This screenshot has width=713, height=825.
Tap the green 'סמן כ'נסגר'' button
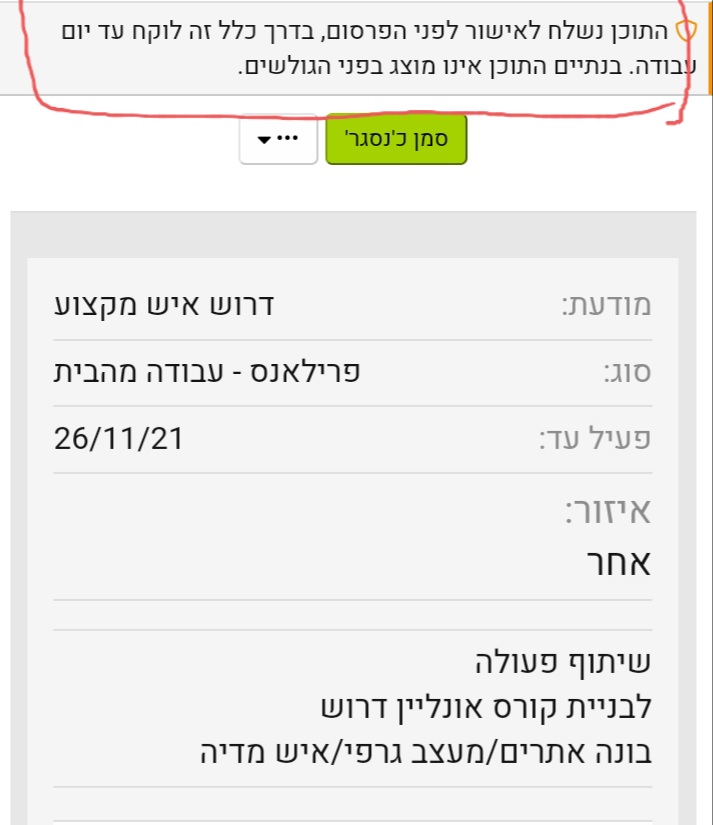point(397,140)
